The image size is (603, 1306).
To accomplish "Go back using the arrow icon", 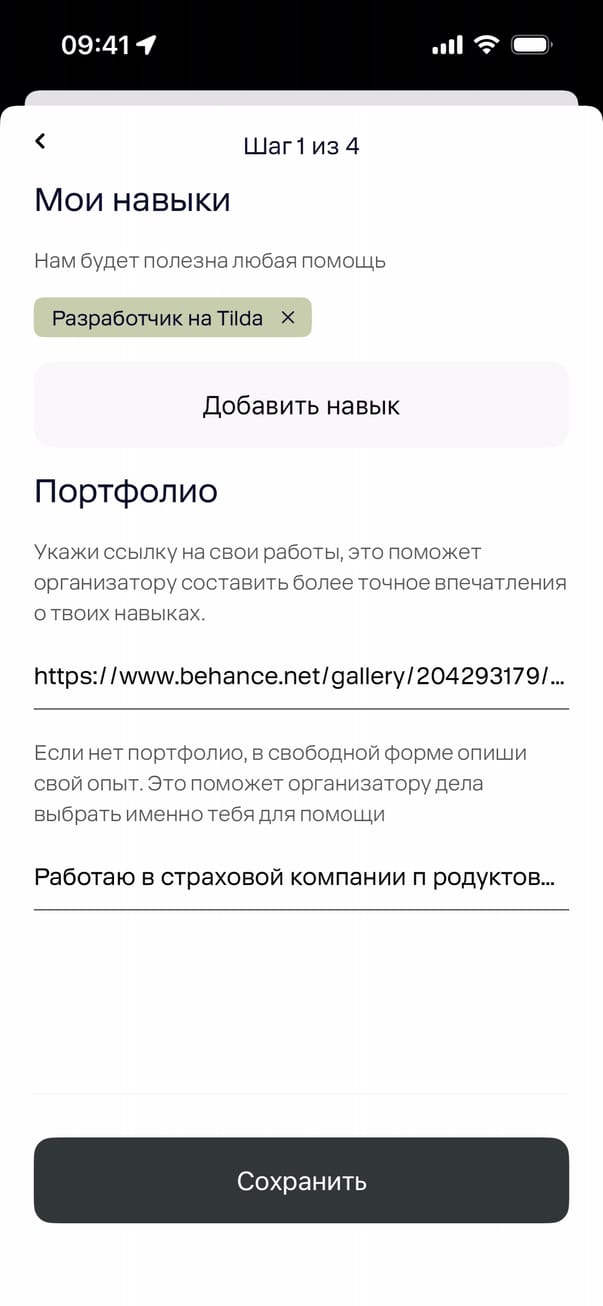I will click(40, 142).
